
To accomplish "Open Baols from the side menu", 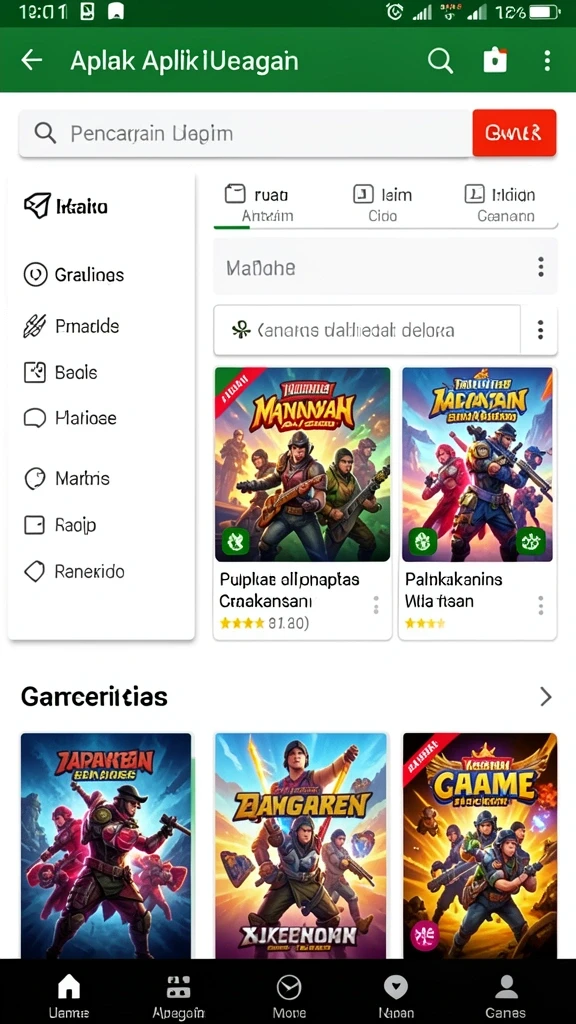I will pos(61,372).
